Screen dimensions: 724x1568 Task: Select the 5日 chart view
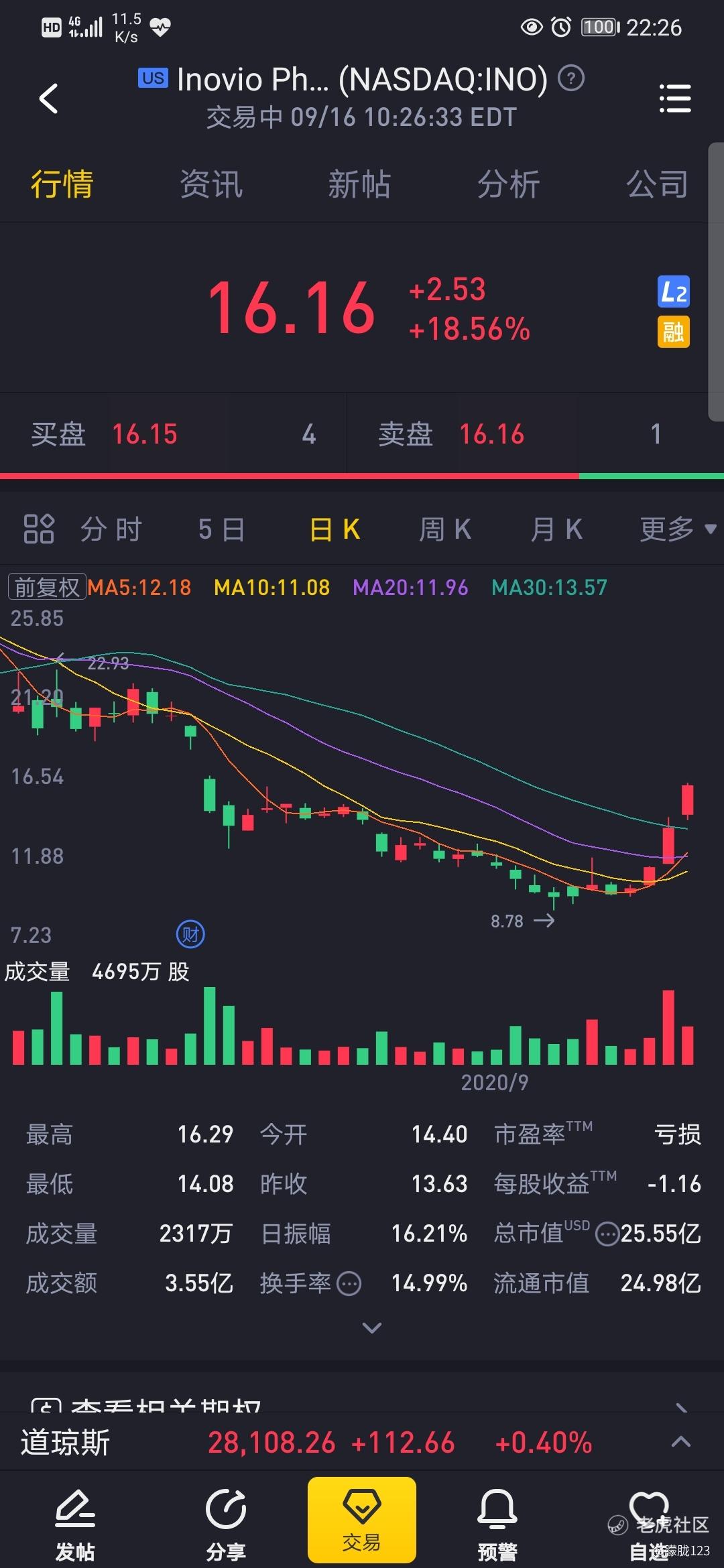[x=221, y=529]
